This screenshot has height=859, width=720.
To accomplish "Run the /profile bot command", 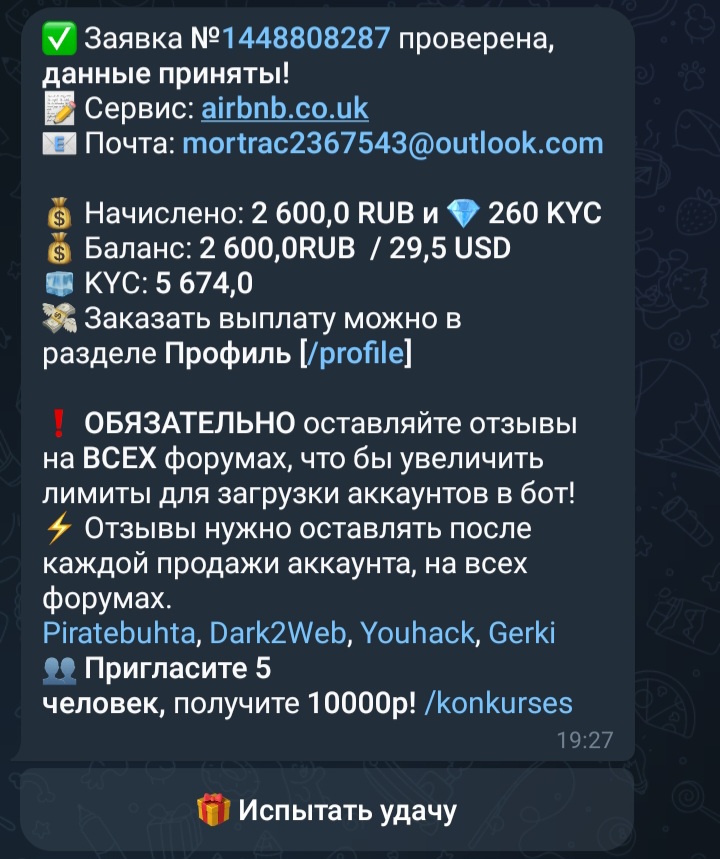I will pyautogui.click(x=359, y=354).
